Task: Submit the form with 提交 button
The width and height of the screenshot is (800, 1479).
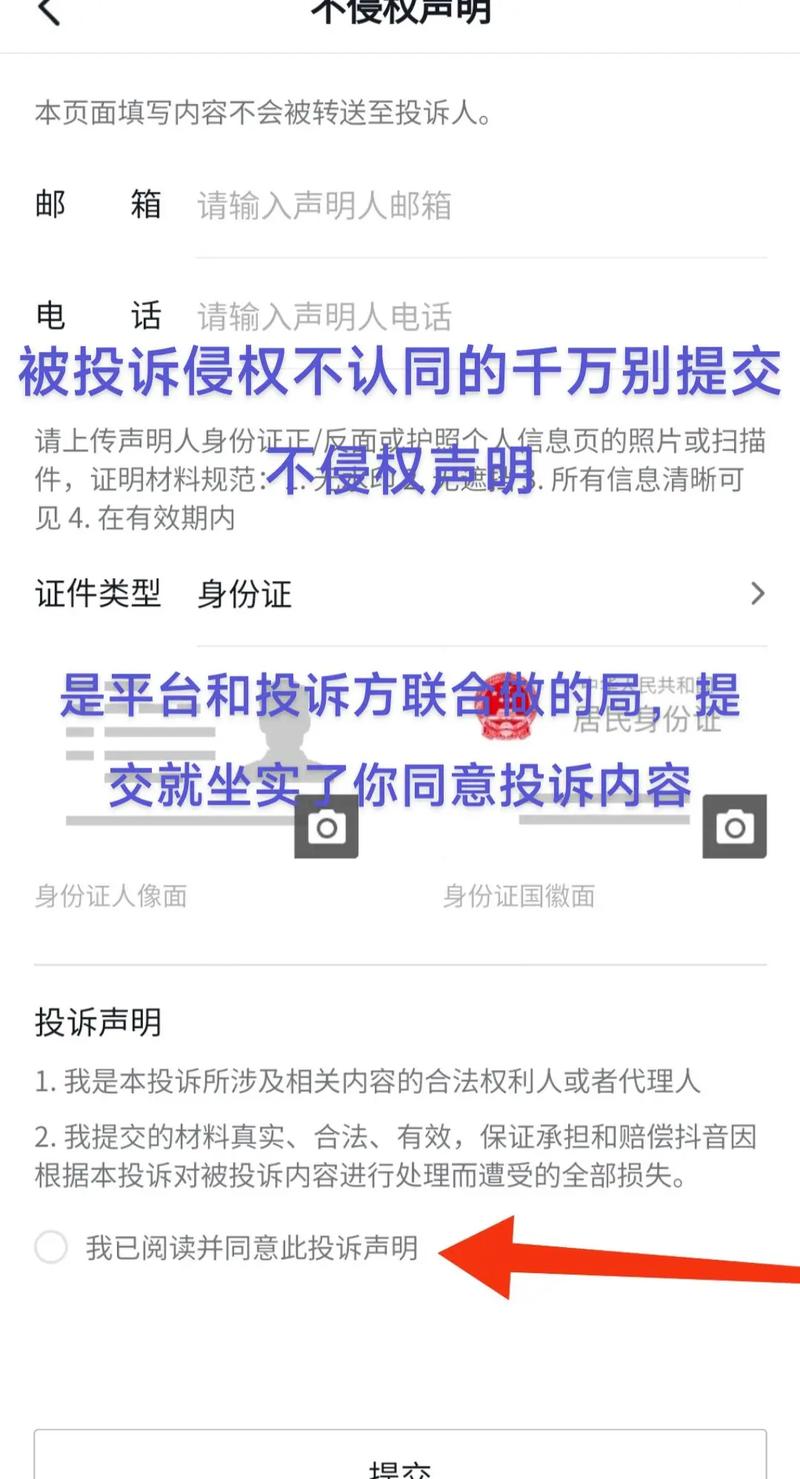Action: point(400,1460)
